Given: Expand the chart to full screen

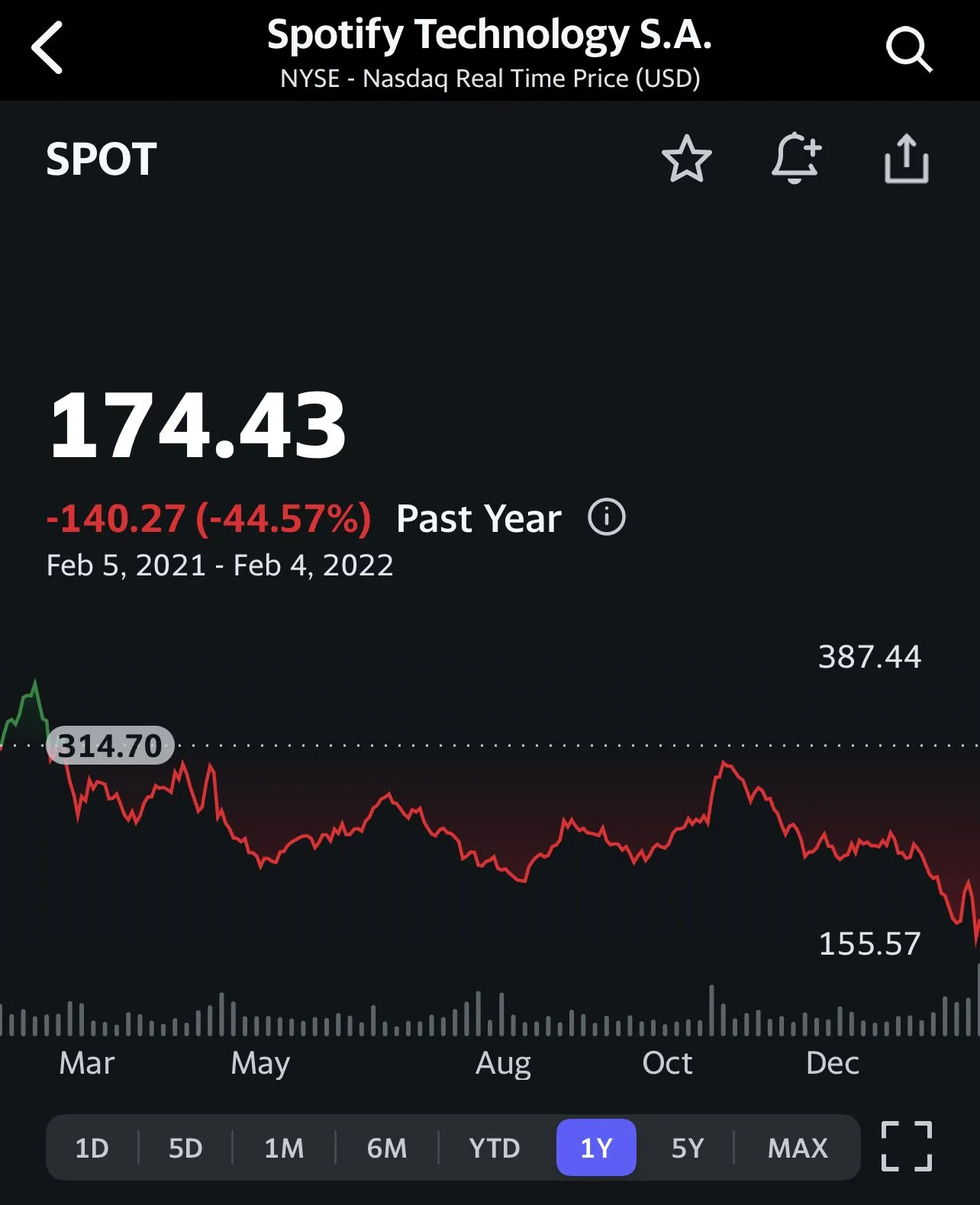Looking at the screenshot, I should tap(907, 1146).
